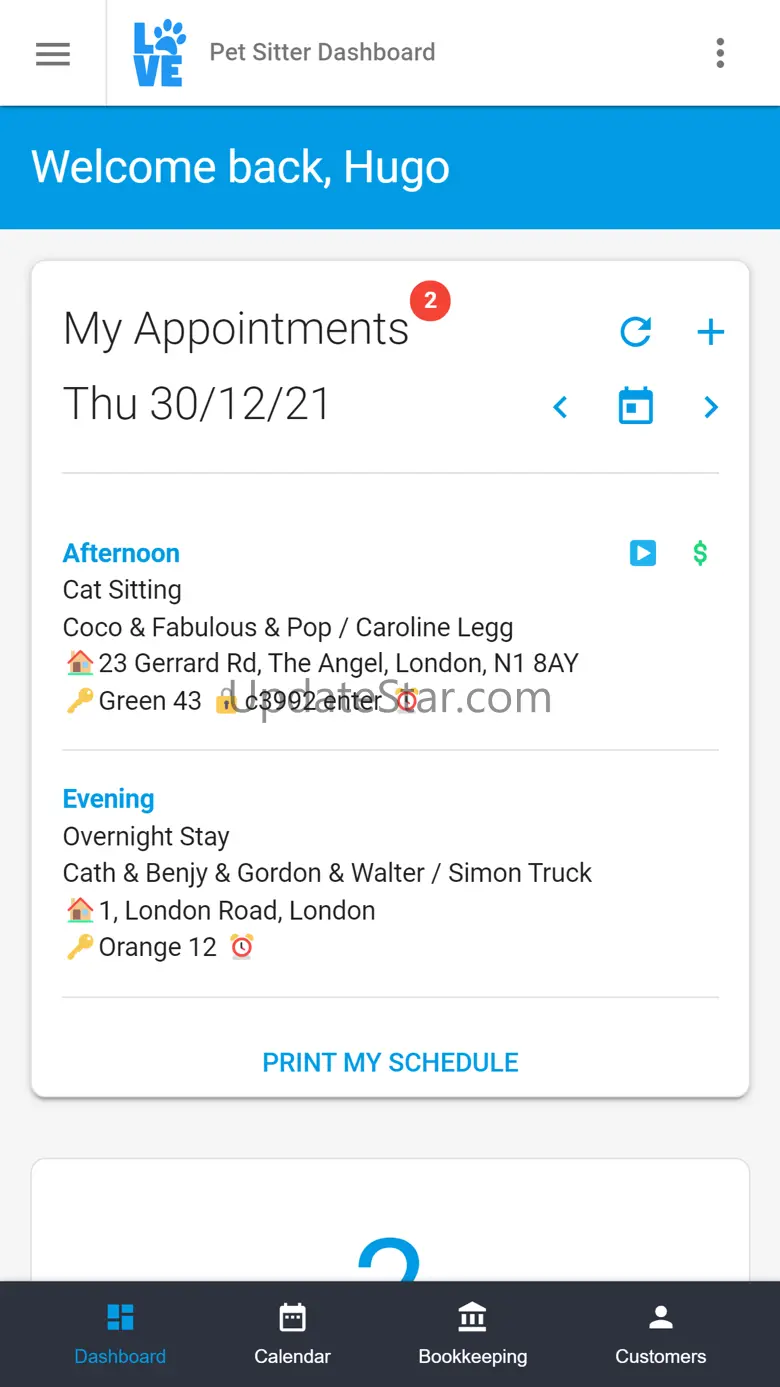Image resolution: width=780 pixels, height=1387 pixels.
Task: Start the Afternoon Cat Sitting visit
Action: (643, 553)
